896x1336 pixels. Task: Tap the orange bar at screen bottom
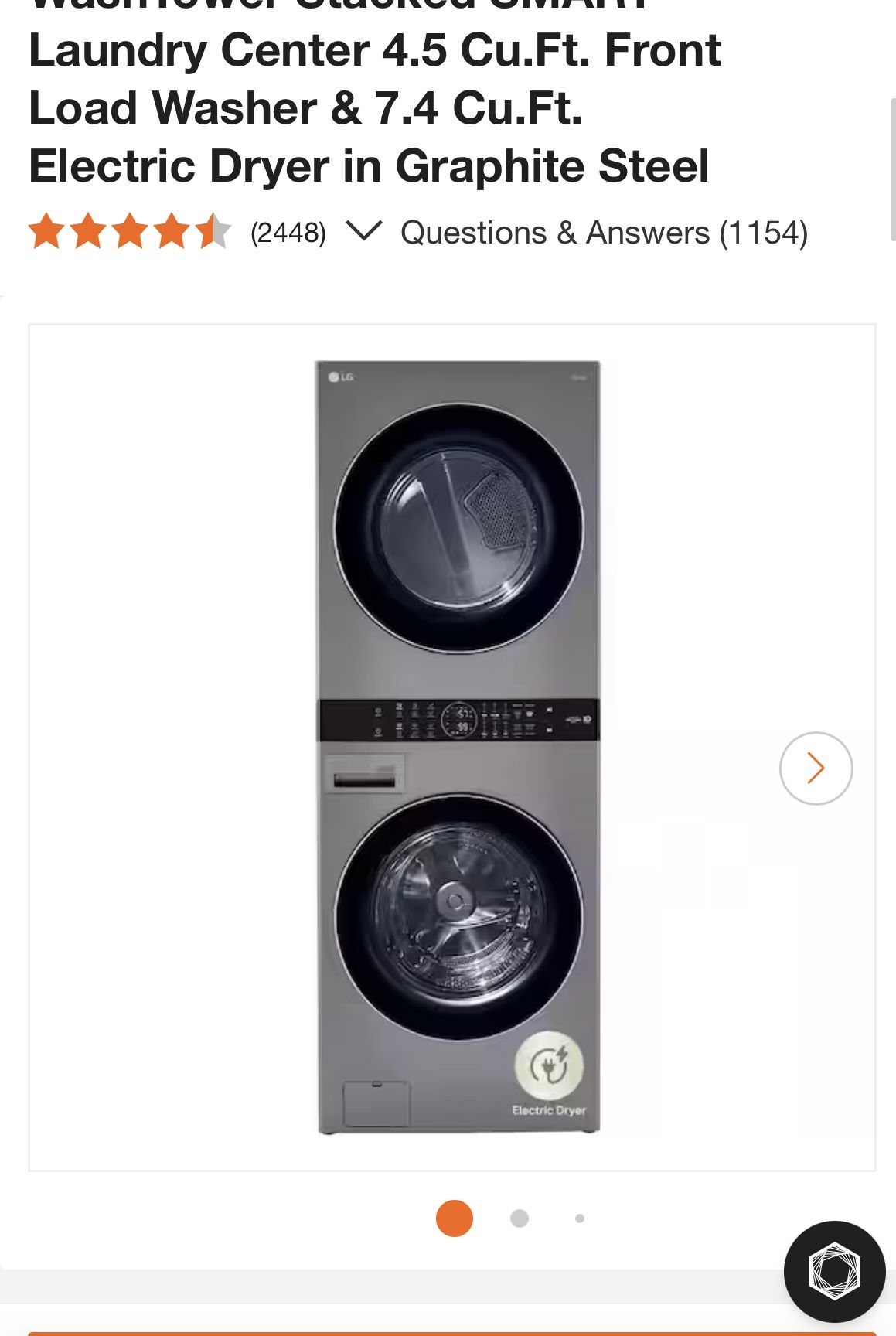click(x=448, y=1334)
